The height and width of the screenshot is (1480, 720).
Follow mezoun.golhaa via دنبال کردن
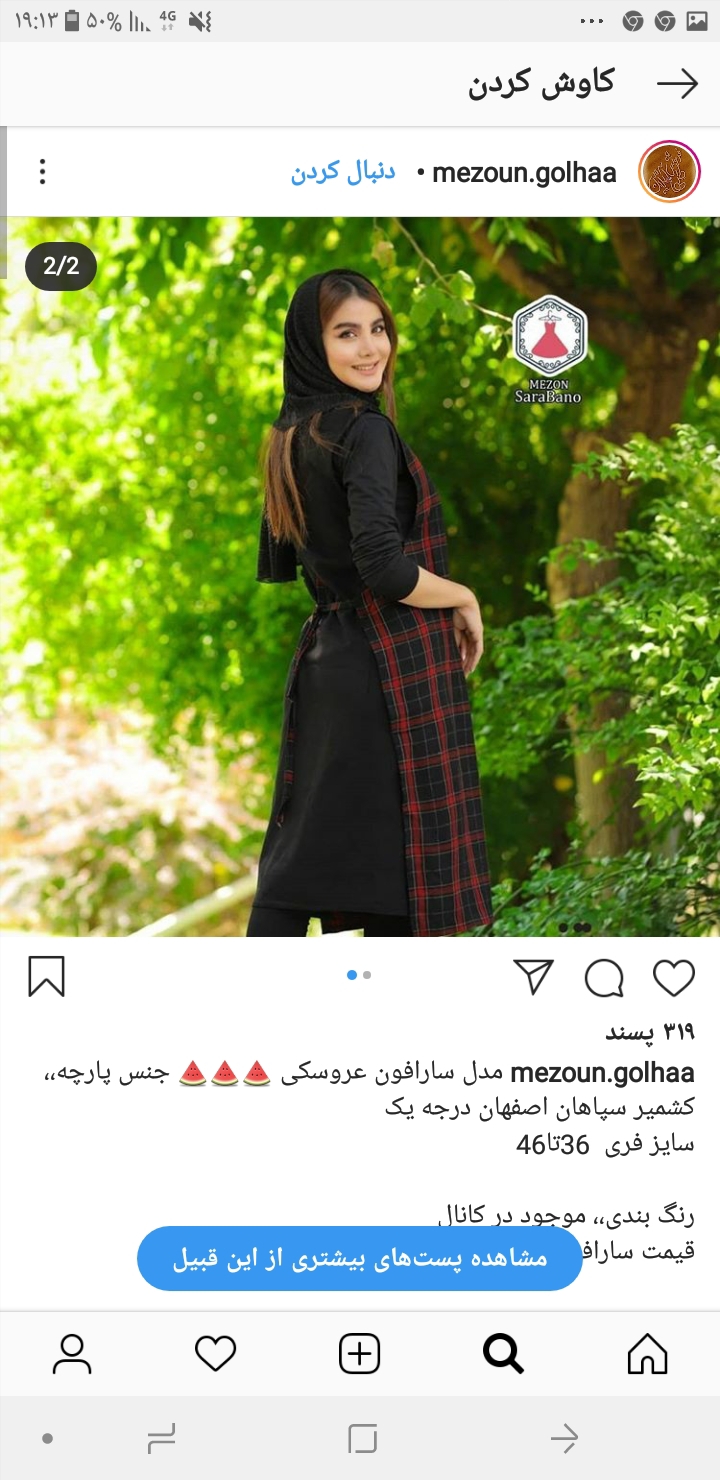343,172
